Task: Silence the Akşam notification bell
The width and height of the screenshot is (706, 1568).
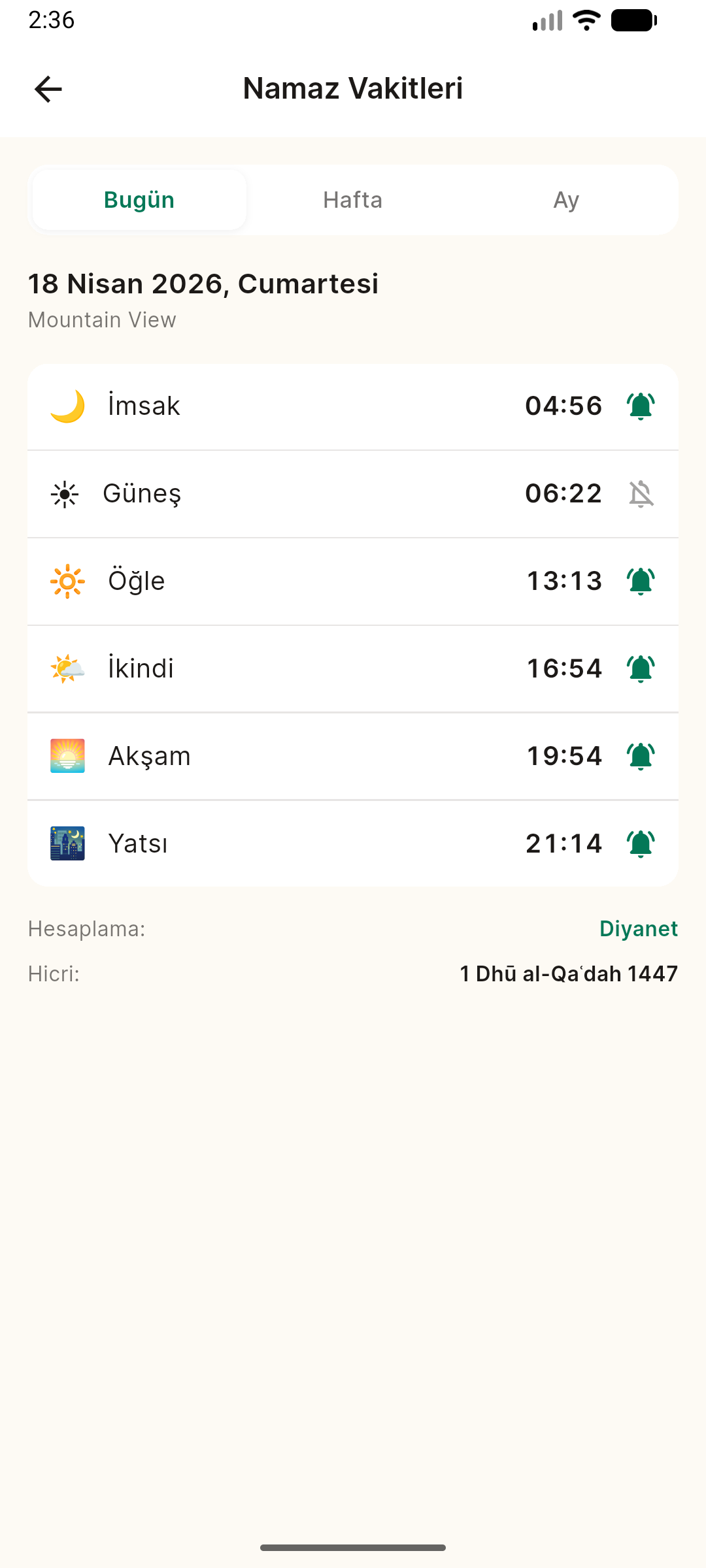Action: point(640,756)
